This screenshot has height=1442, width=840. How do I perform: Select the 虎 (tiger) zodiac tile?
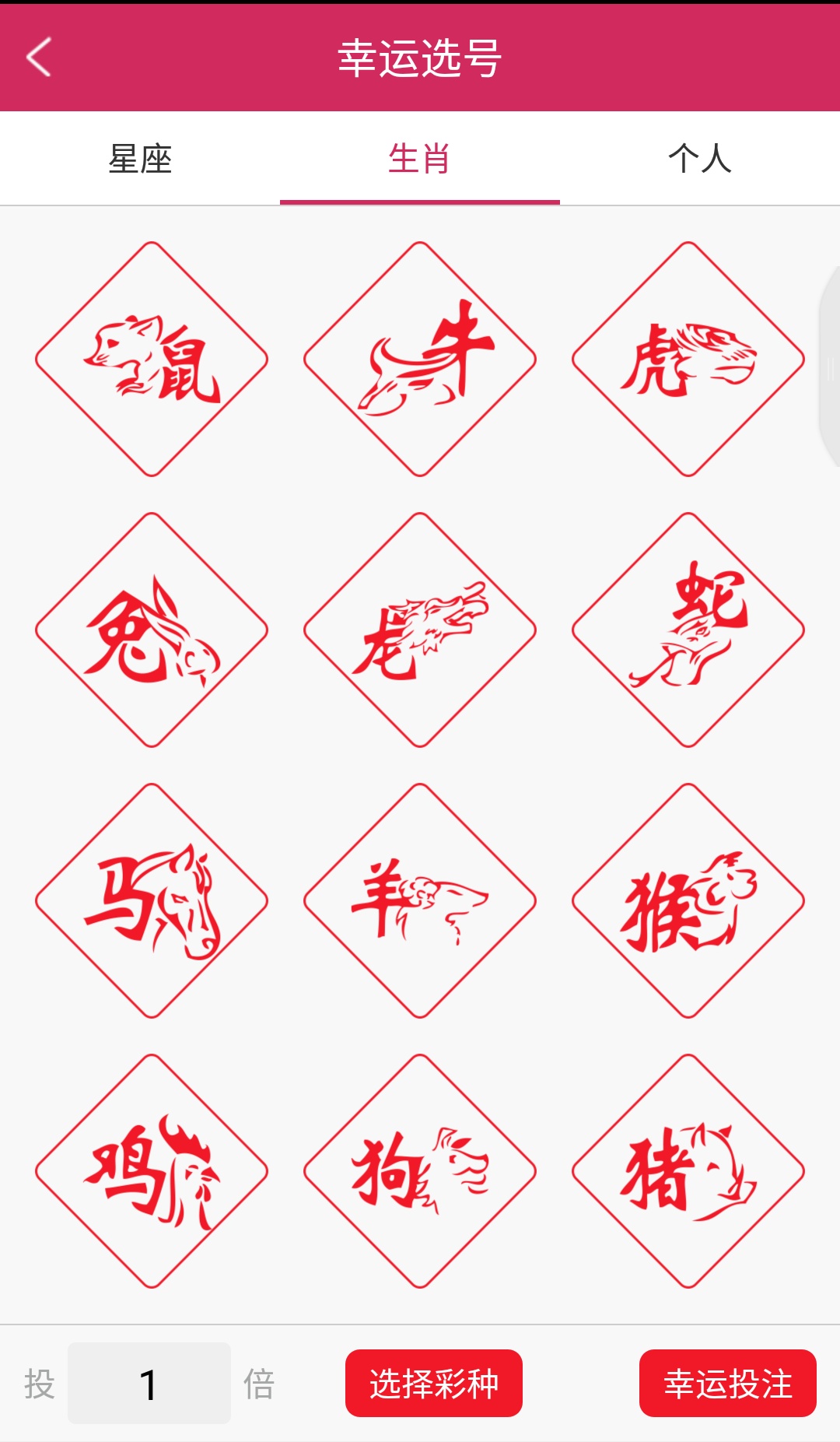coord(688,359)
